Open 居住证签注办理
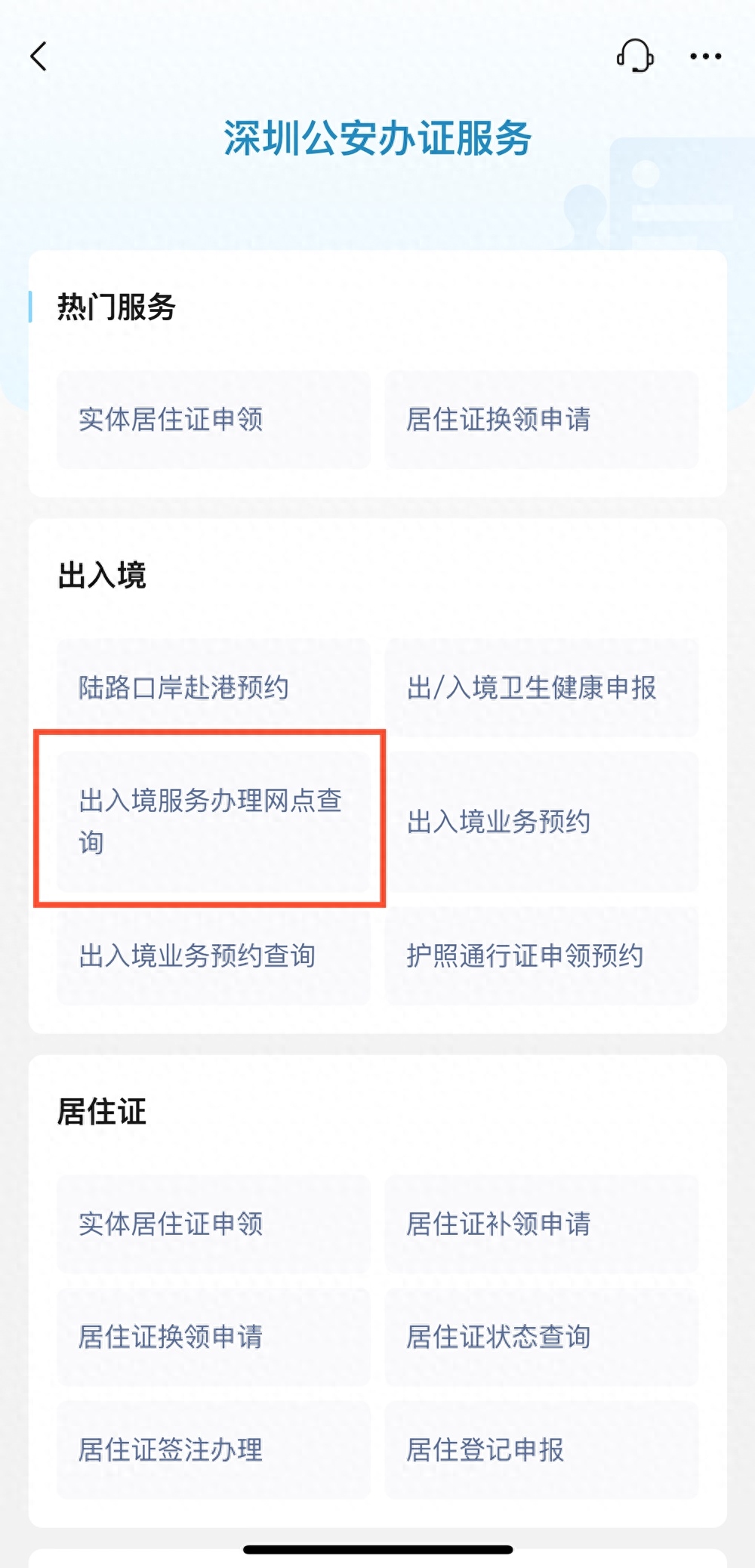 [x=213, y=1449]
